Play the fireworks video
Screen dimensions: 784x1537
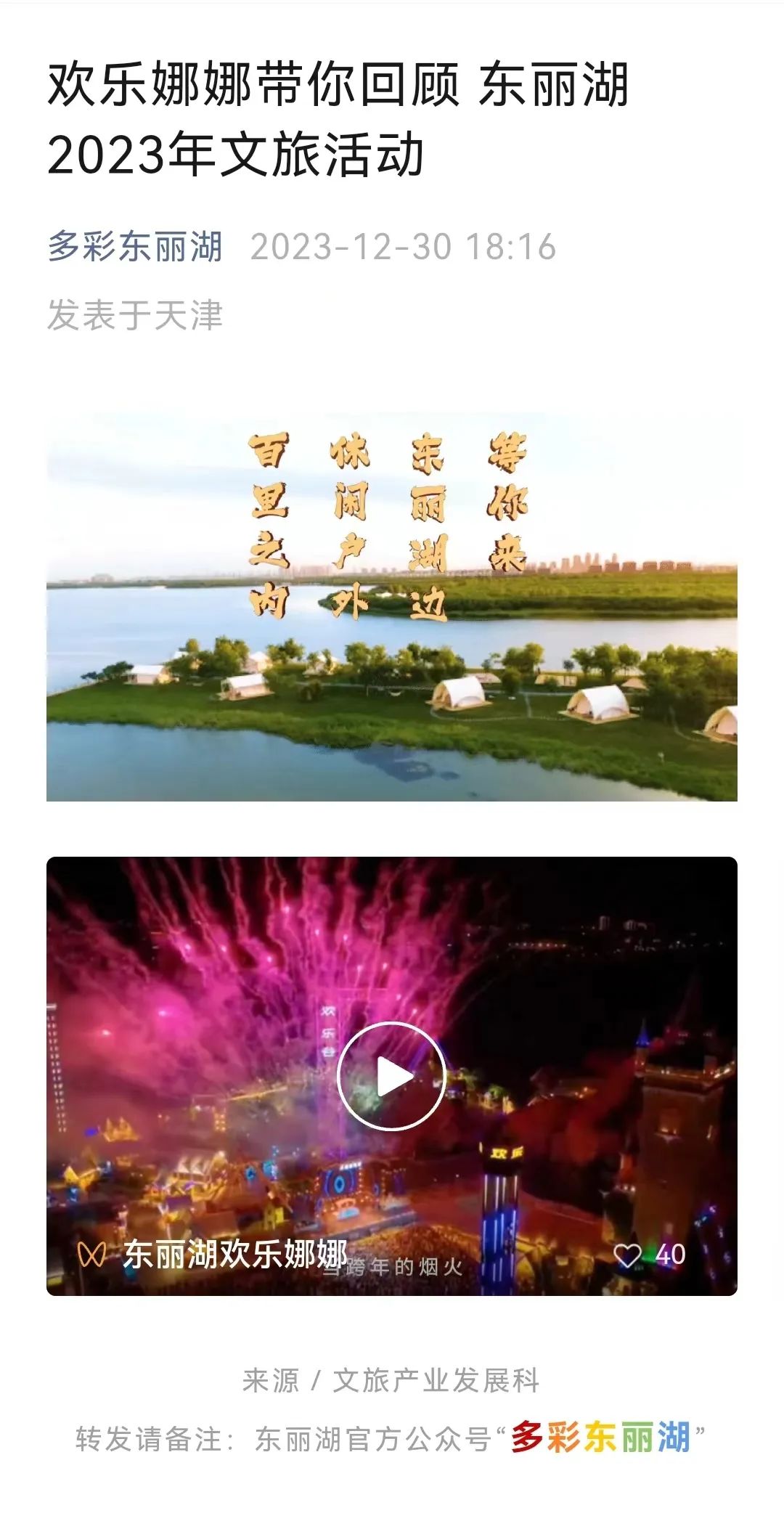pos(391,1076)
